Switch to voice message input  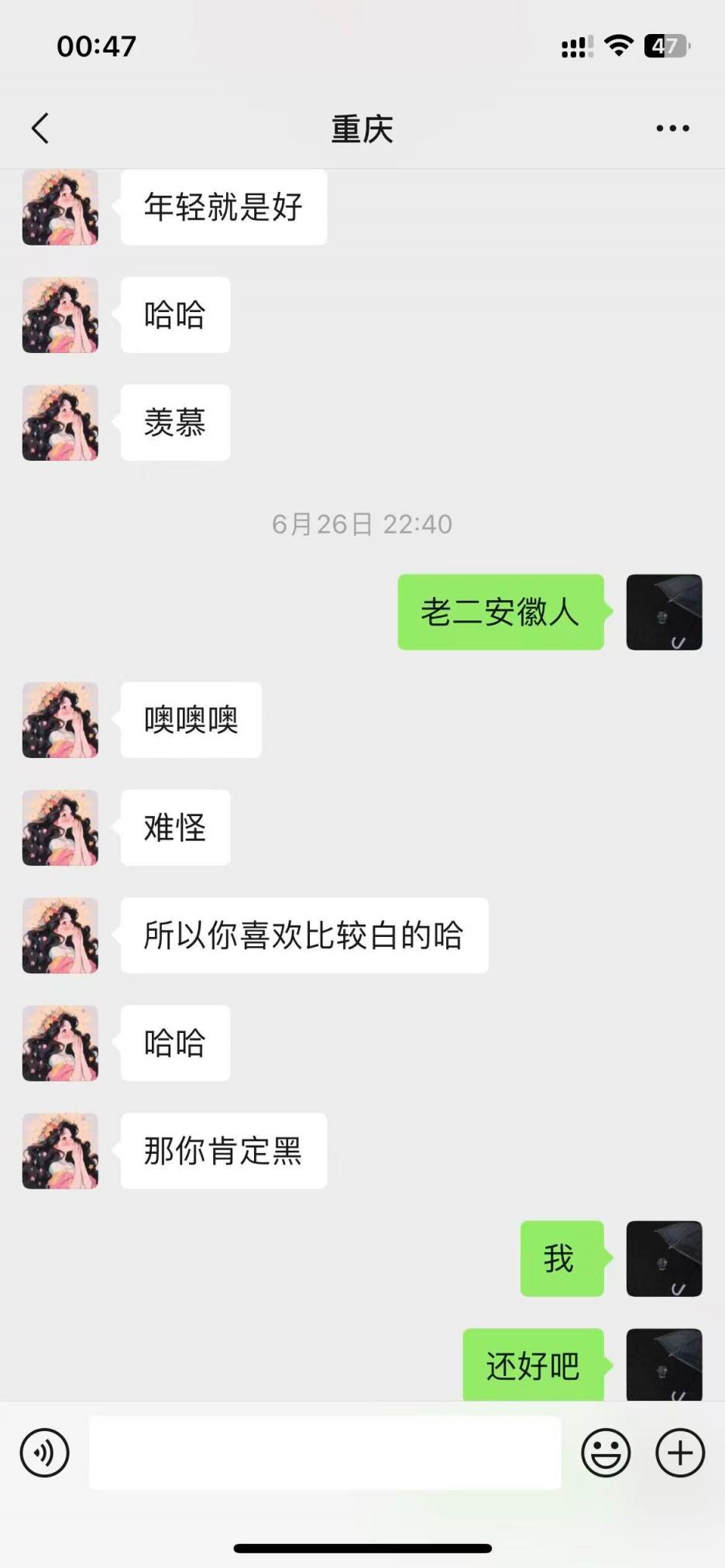coord(44,1453)
